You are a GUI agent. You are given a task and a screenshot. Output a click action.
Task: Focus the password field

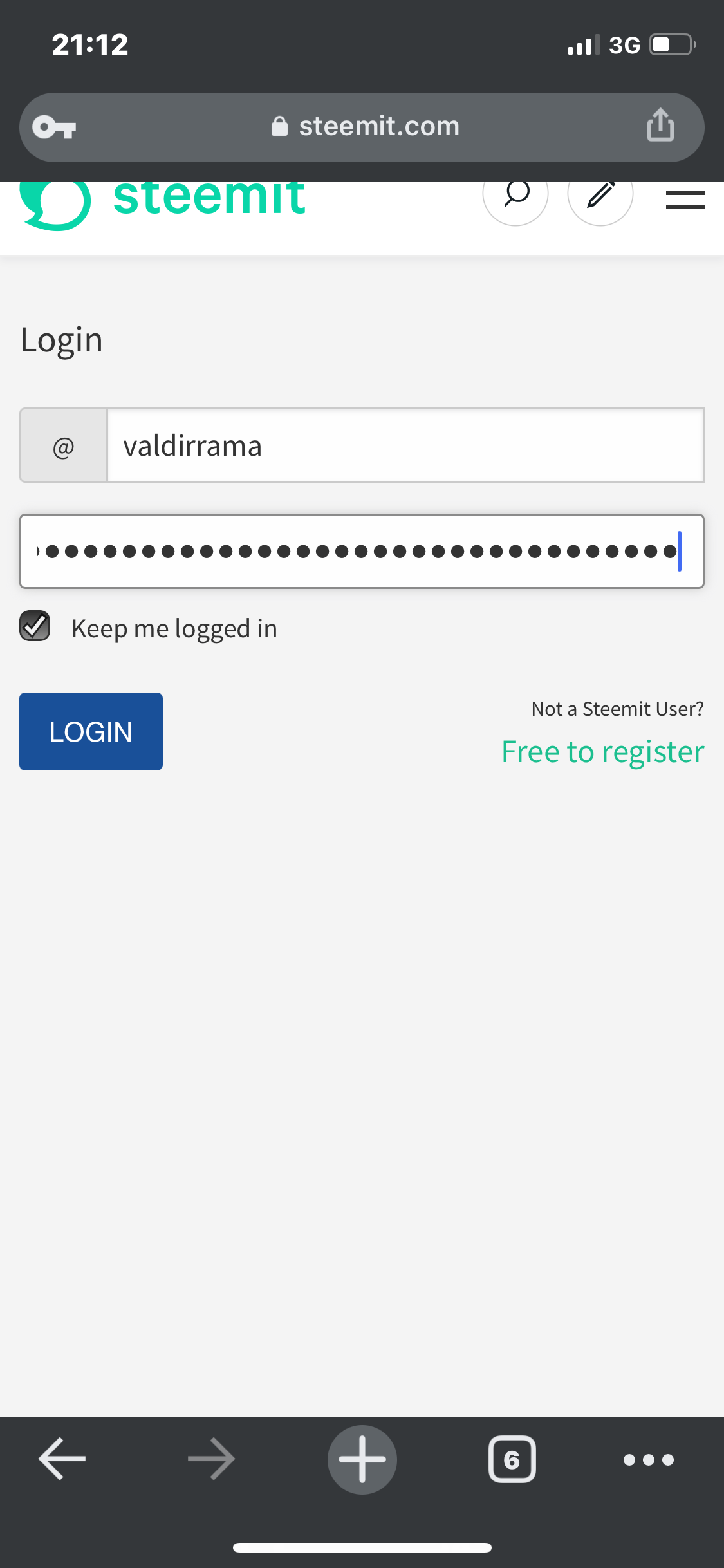362,551
